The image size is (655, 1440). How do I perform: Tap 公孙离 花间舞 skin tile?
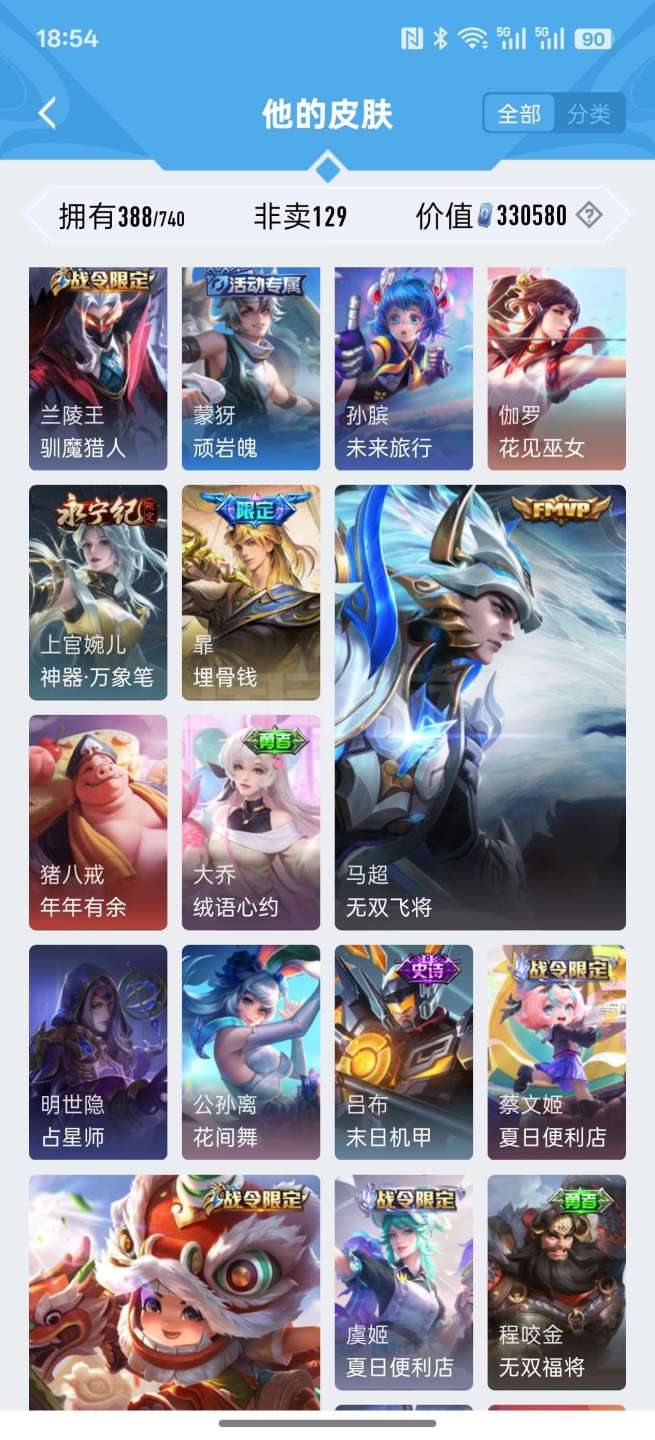click(x=251, y=1052)
